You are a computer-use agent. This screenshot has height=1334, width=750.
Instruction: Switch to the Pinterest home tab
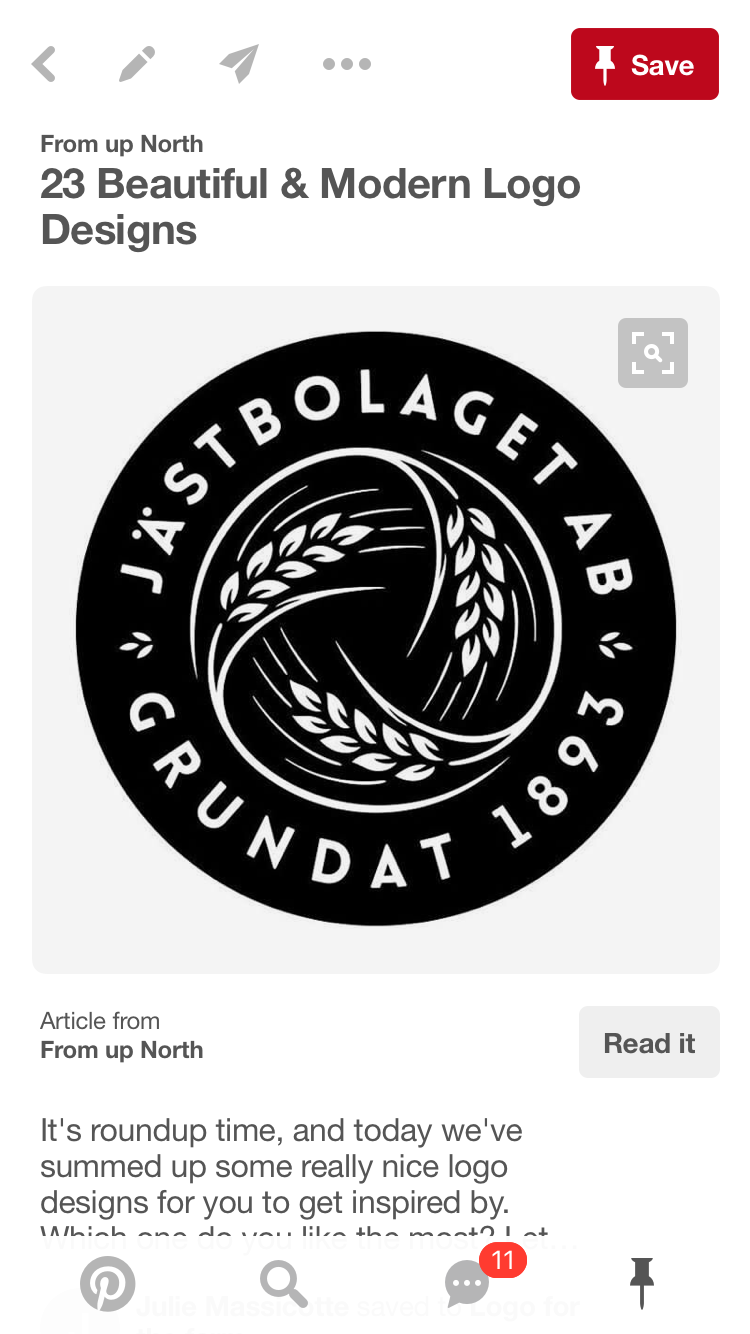[107, 1283]
